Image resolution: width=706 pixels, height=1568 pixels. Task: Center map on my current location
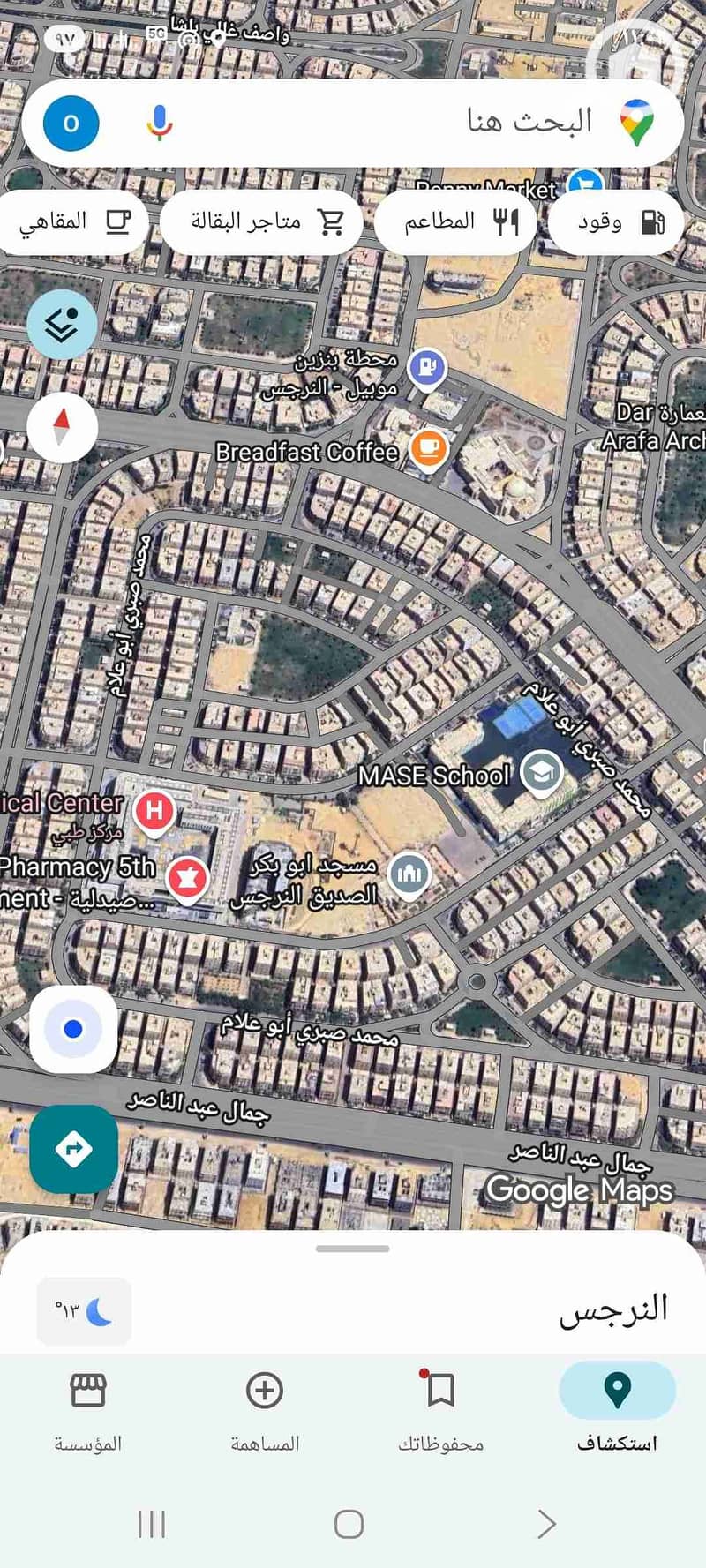pos(73,1029)
